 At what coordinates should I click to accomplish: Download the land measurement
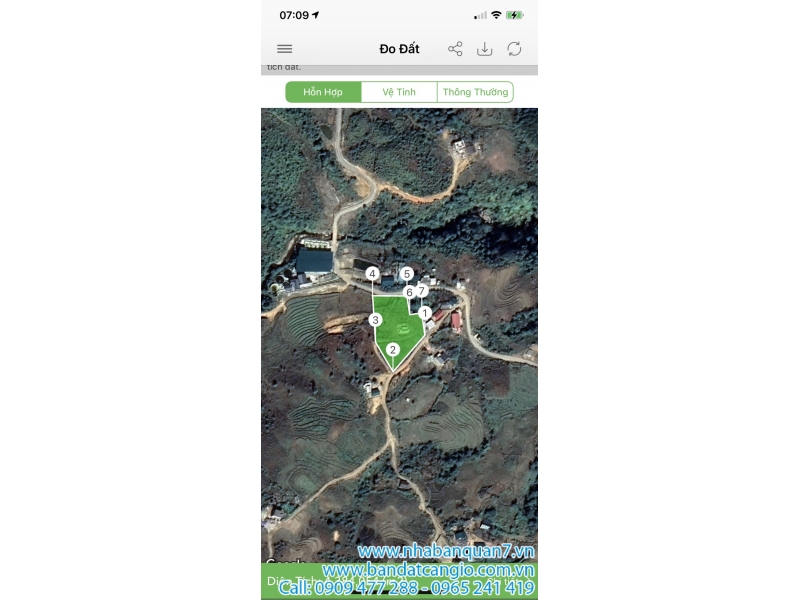(485, 49)
